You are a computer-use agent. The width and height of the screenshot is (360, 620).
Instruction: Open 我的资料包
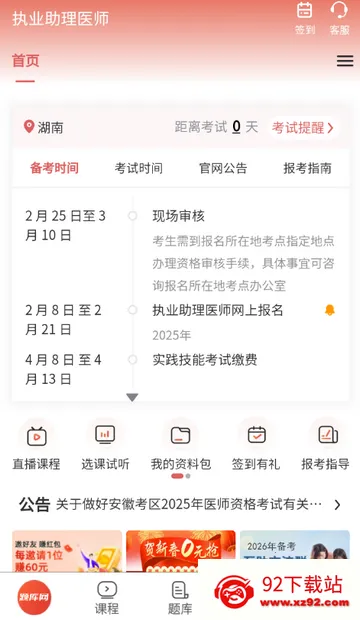click(x=180, y=447)
